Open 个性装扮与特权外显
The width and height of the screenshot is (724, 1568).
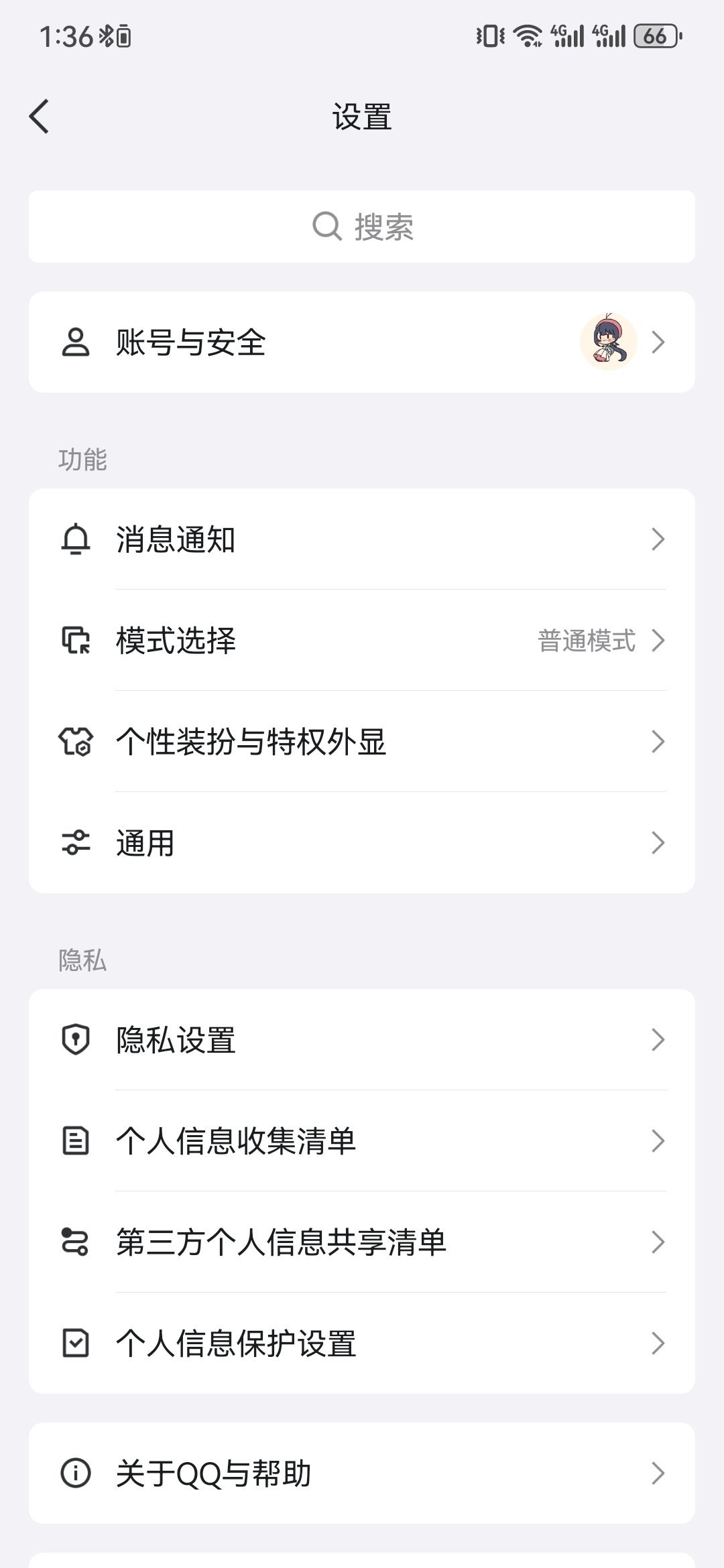(362, 742)
